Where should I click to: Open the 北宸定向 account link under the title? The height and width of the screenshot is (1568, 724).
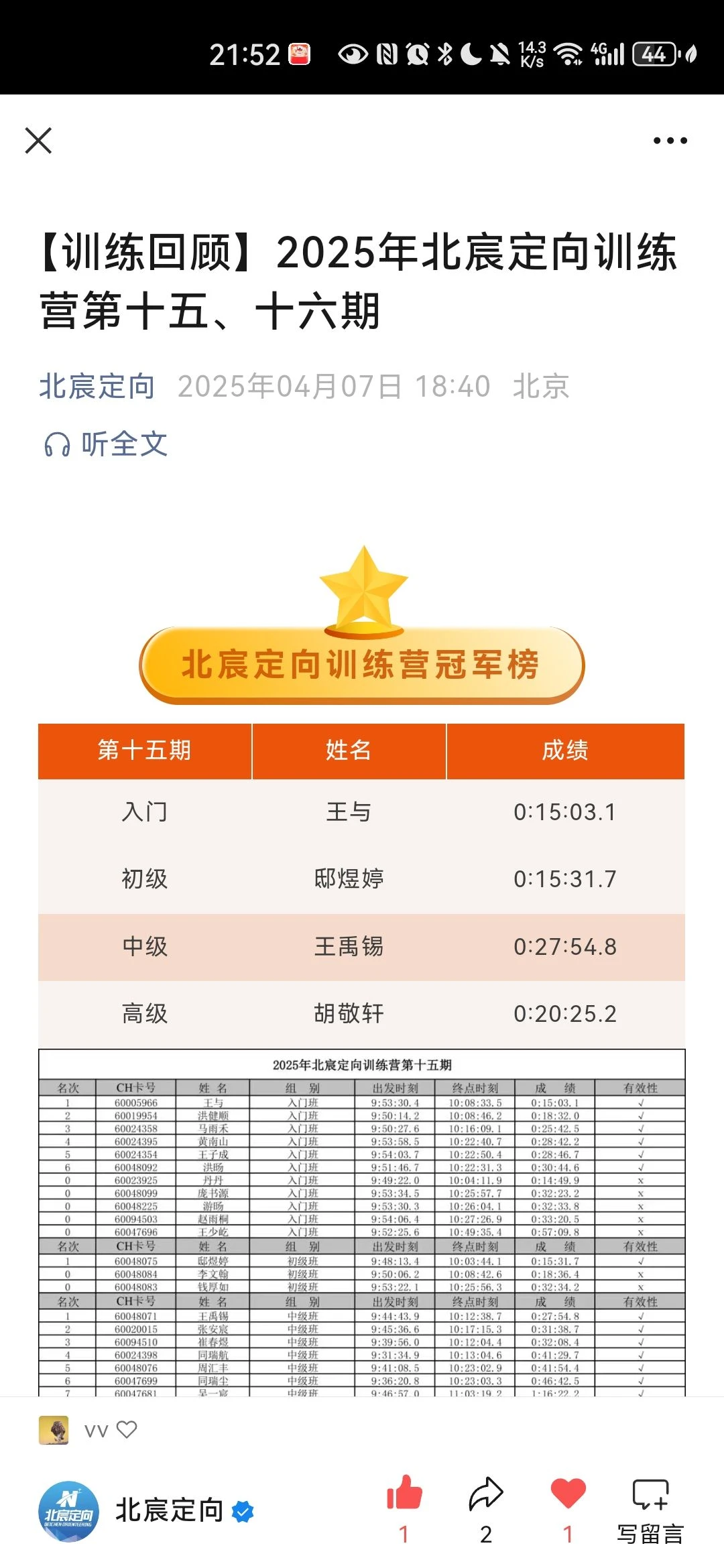(97, 387)
